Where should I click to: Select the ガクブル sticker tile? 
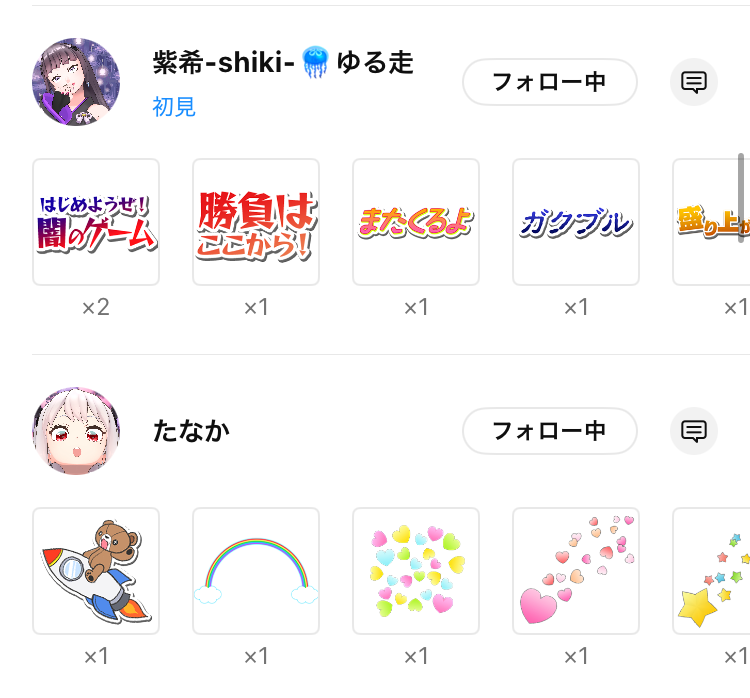(x=576, y=222)
